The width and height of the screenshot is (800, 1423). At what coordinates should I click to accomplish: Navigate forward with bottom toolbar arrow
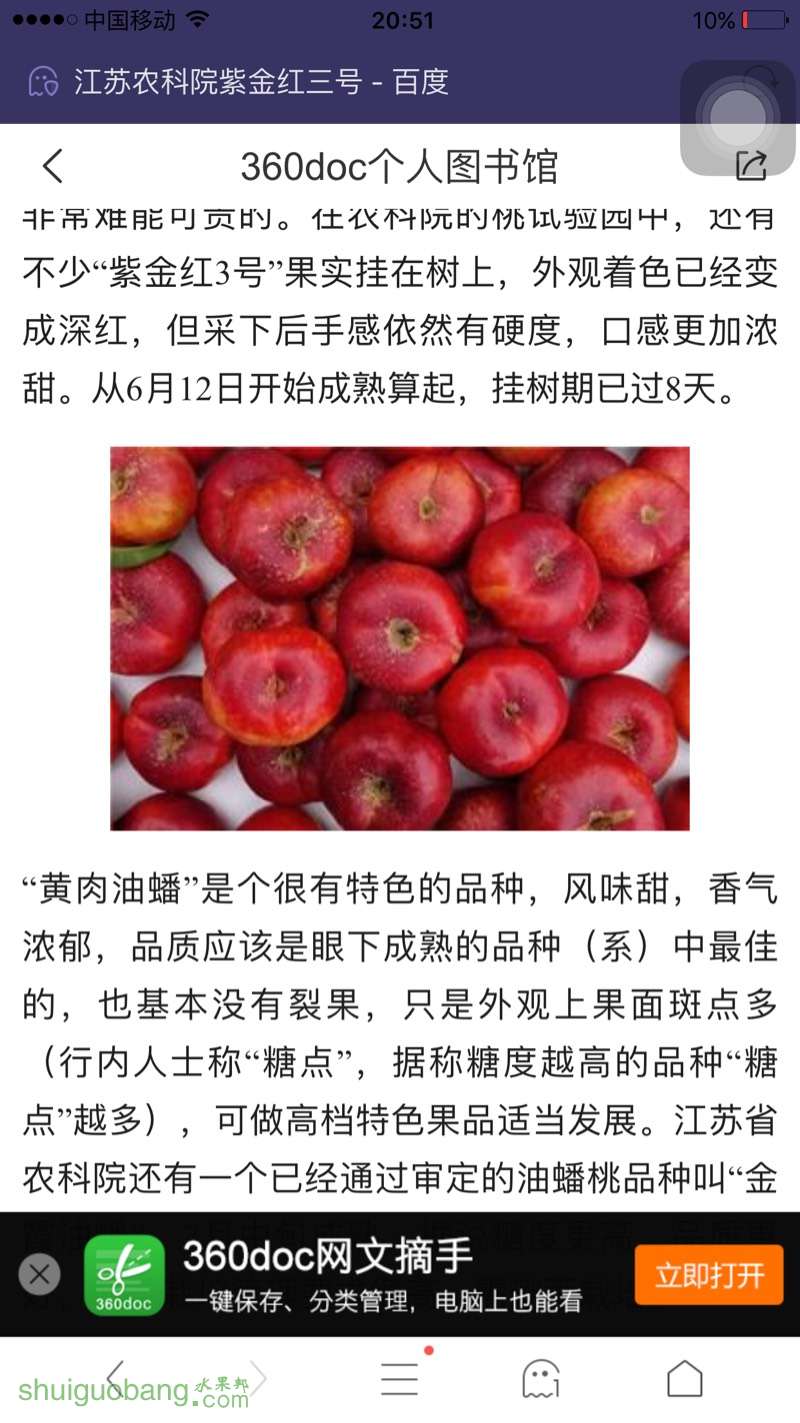click(x=259, y=1378)
